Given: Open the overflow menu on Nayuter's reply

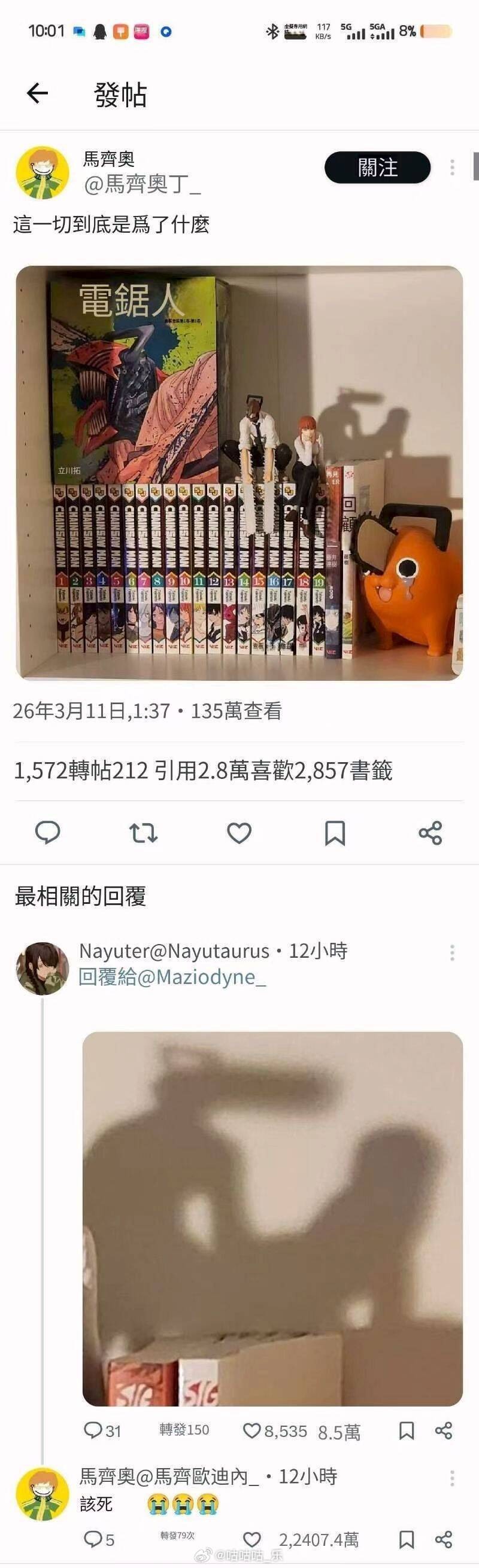Looking at the screenshot, I should (x=451, y=952).
